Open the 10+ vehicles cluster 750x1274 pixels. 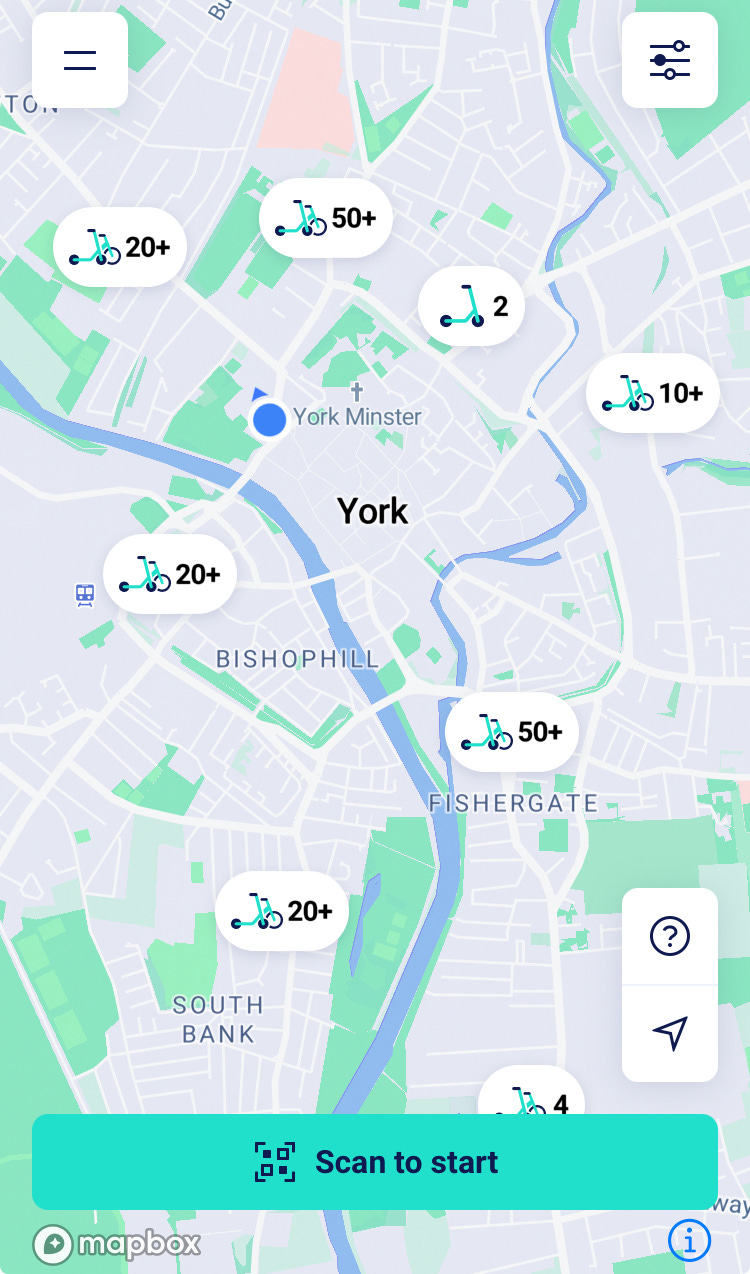[x=653, y=393]
